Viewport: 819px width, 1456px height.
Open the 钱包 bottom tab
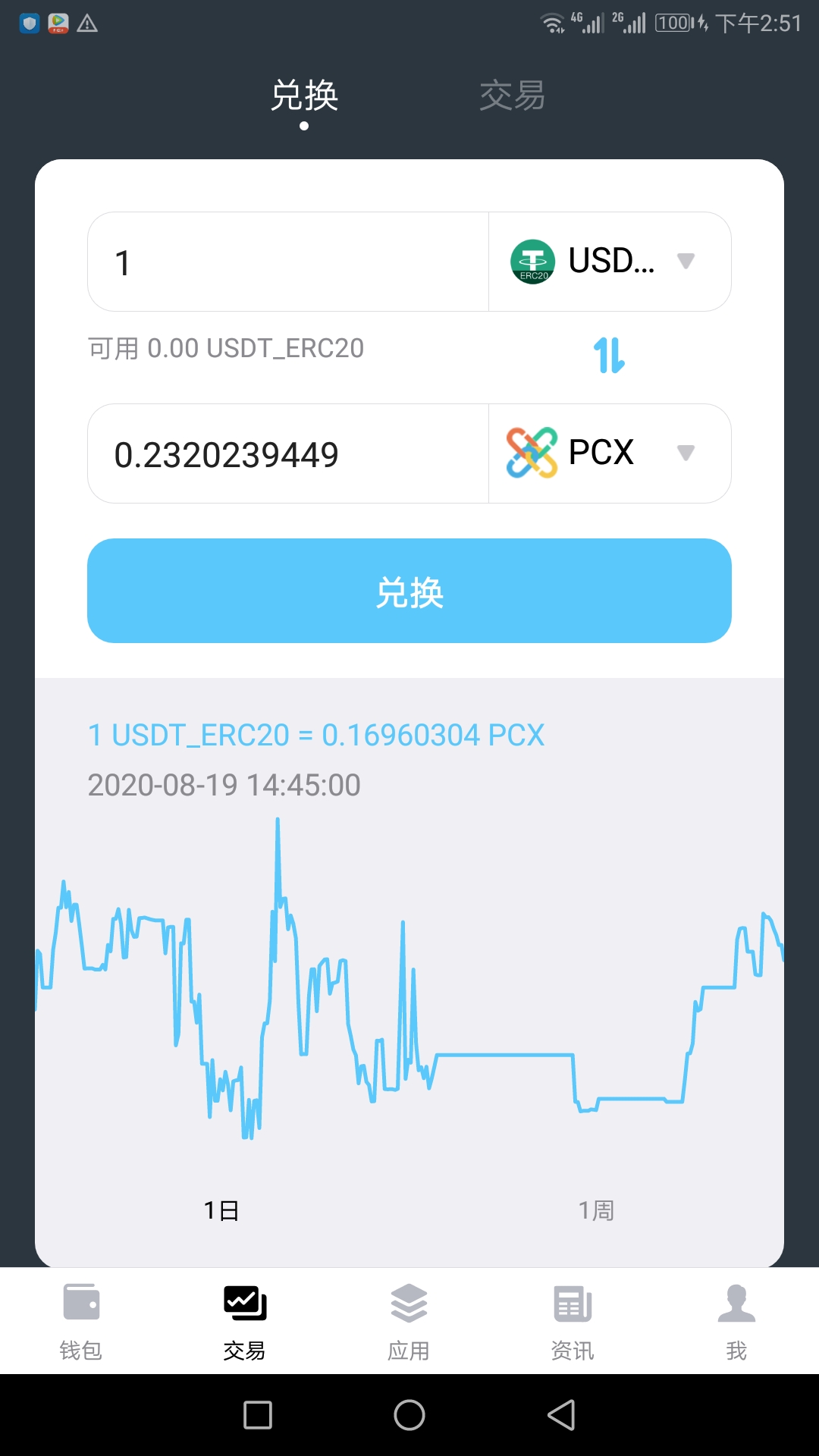pos(81,1321)
